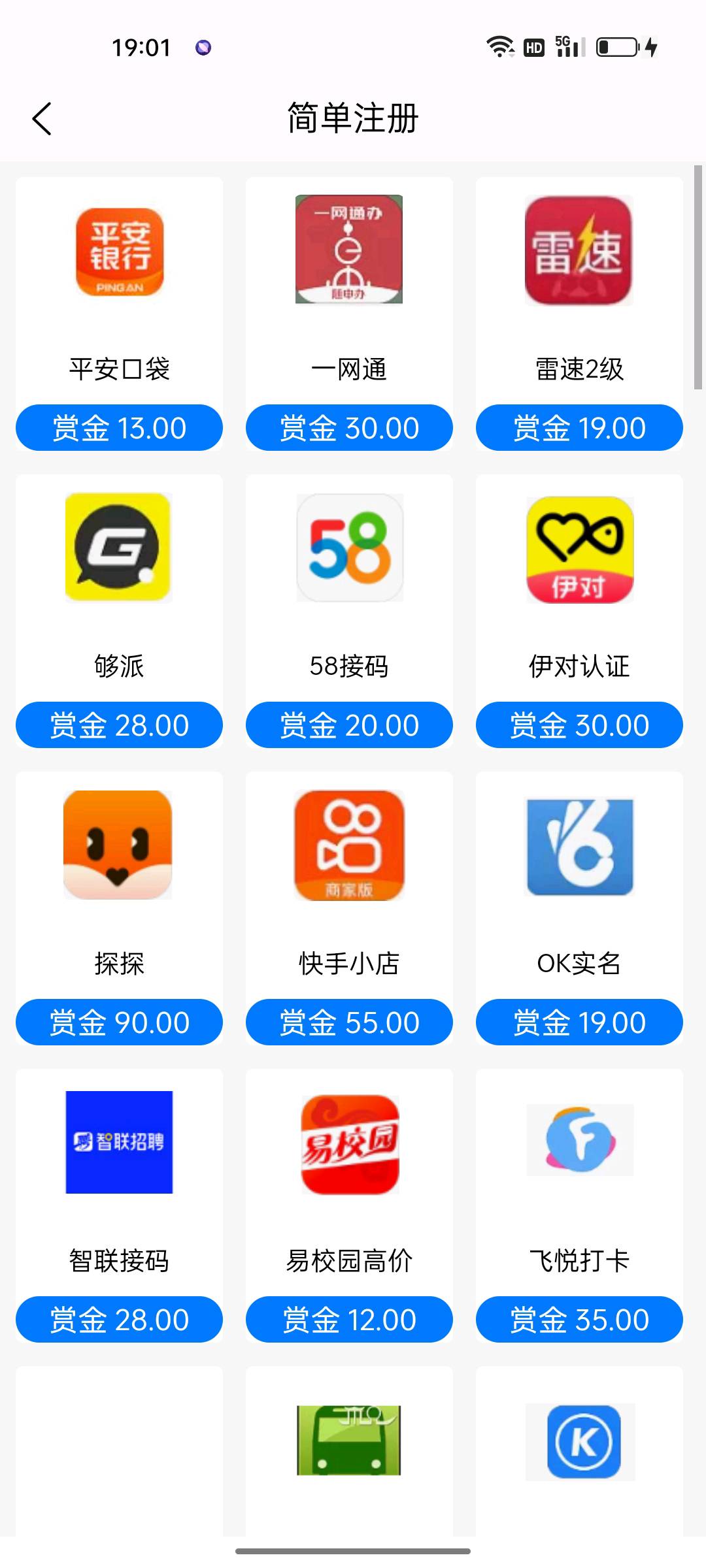Screen dimensions: 706x1568
Task: Tap the 简单注册 title text
Action: pyautogui.click(x=352, y=119)
